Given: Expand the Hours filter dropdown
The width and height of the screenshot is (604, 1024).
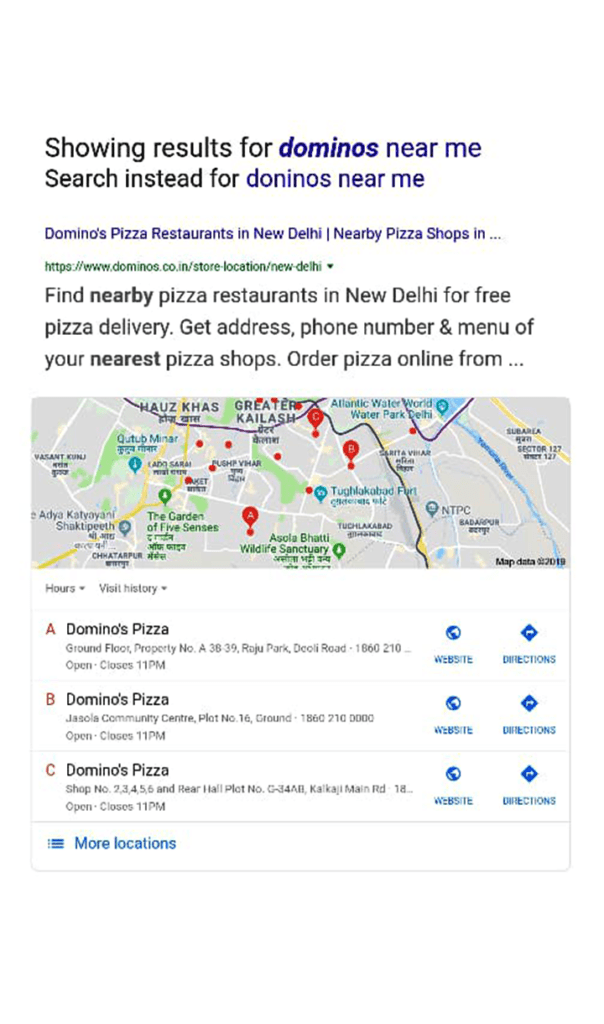Looking at the screenshot, I should coord(65,588).
